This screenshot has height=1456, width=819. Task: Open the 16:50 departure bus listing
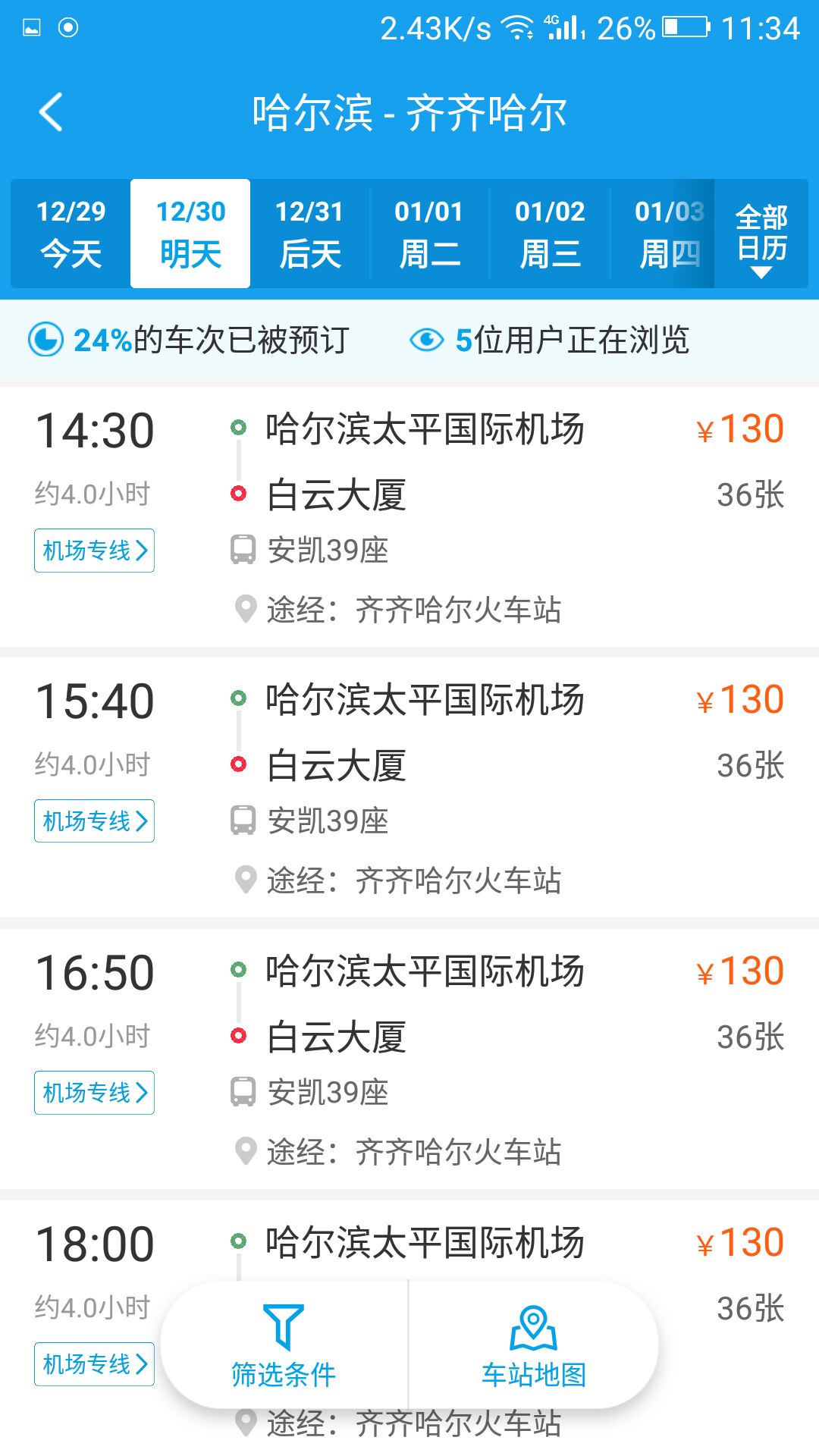[x=409, y=1059]
